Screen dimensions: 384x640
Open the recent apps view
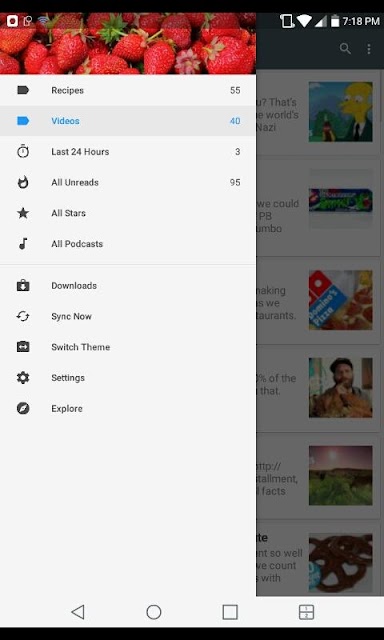pyautogui.click(x=230, y=612)
